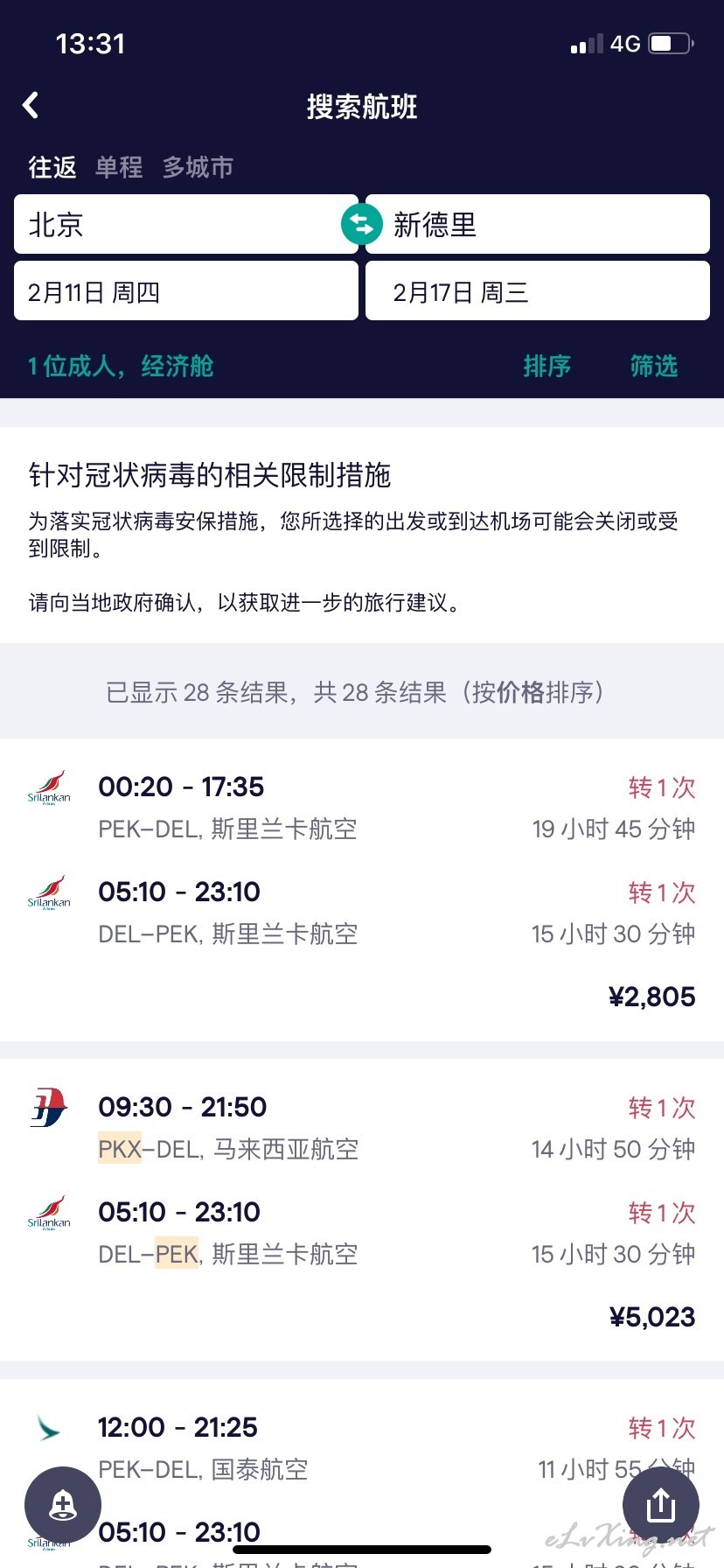The height and width of the screenshot is (1568, 724).
Task: Swap origin and destination cities
Action: [x=362, y=224]
